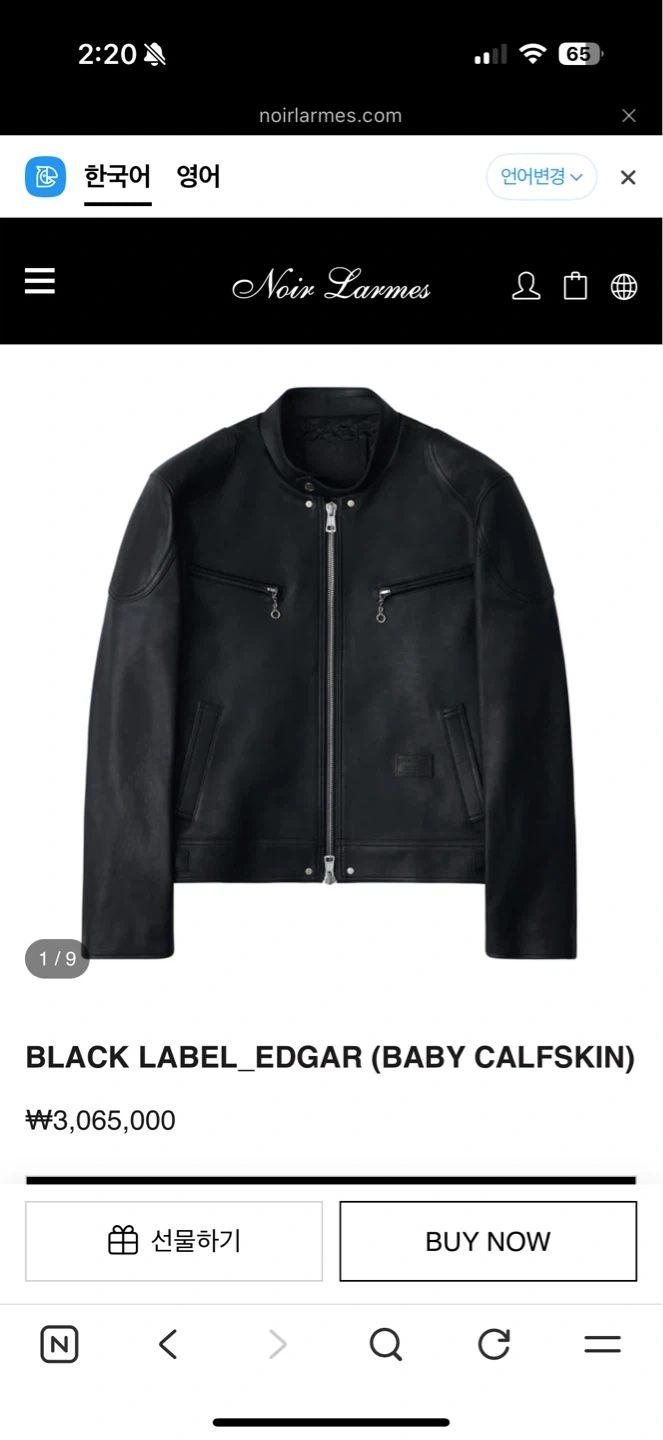This screenshot has height=1440, width=663.
Task: Dismiss the translation bar
Action: [x=628, y=177]
